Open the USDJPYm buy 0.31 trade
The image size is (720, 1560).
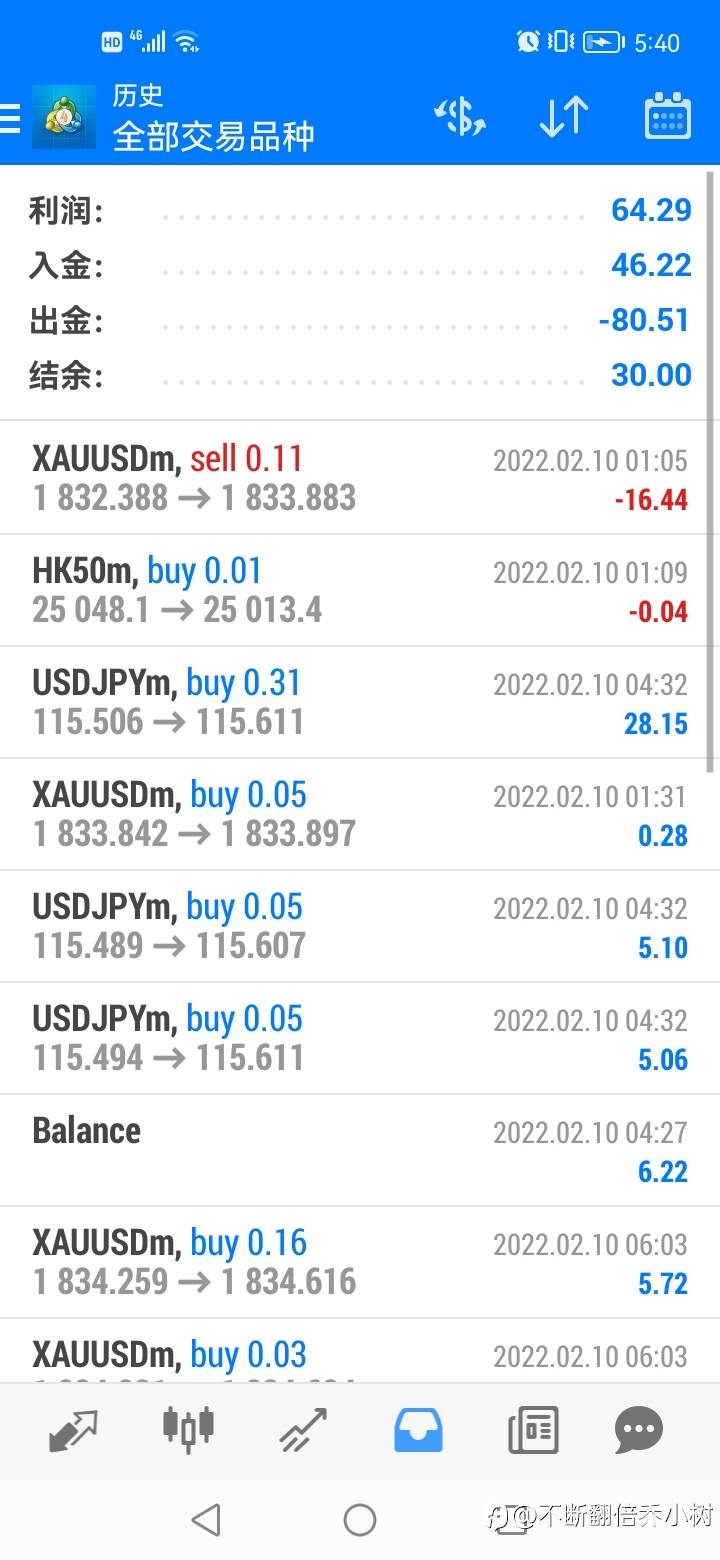[x=360, y=702]
